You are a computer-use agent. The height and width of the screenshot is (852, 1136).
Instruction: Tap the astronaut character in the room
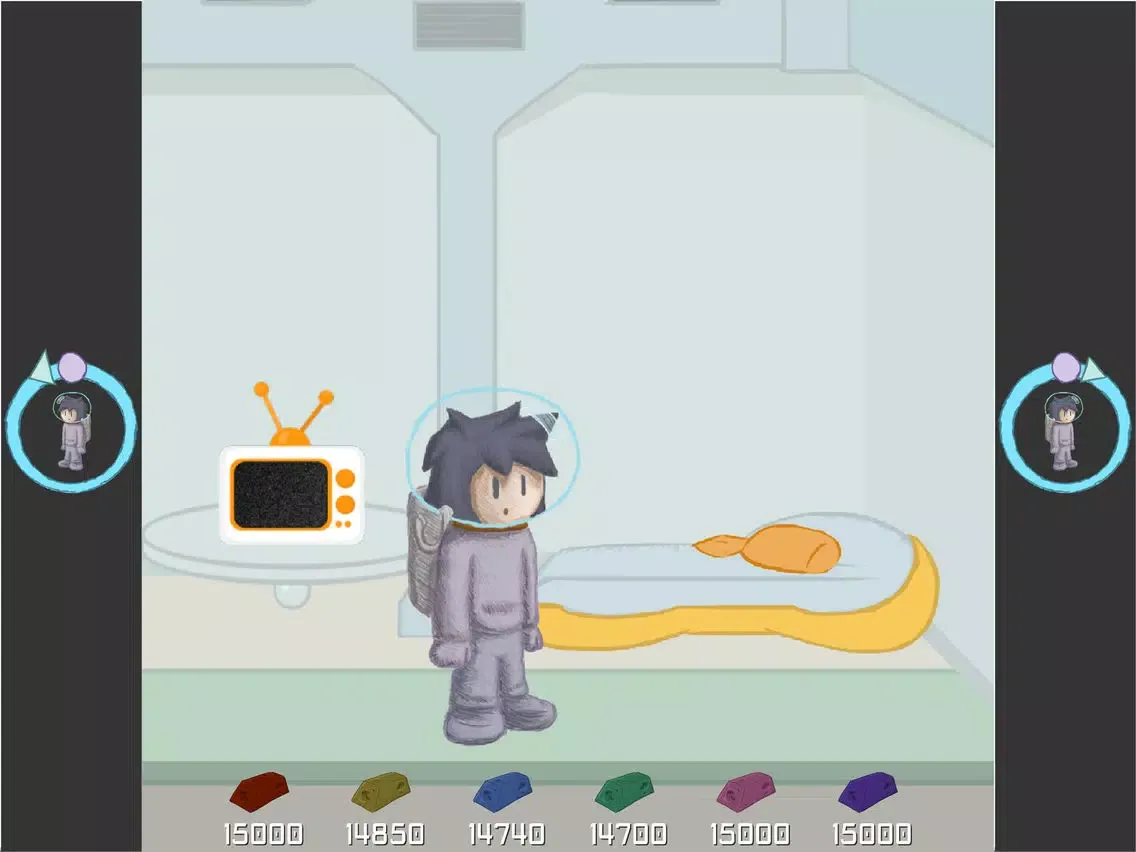486,580
